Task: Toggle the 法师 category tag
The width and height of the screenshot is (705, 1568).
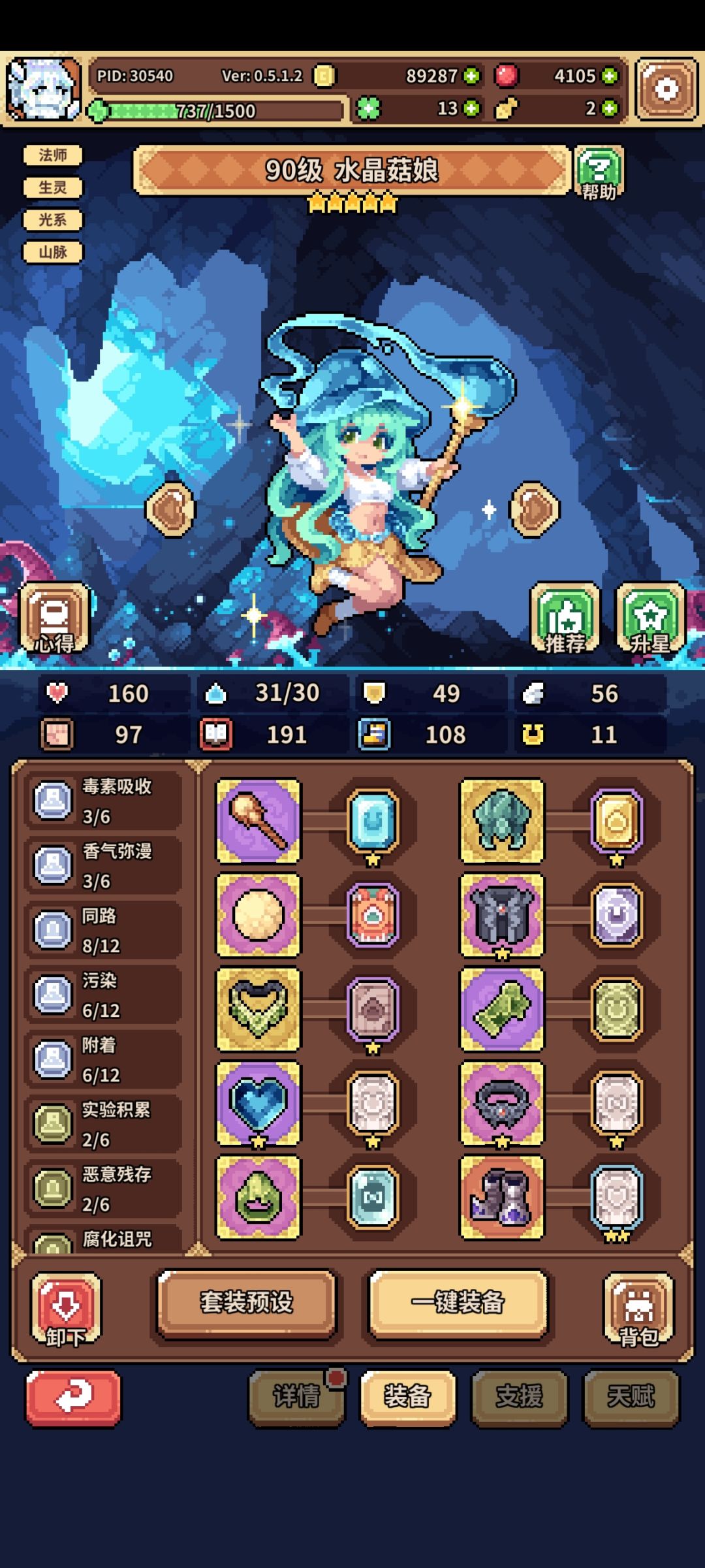Action: [52, 155]
